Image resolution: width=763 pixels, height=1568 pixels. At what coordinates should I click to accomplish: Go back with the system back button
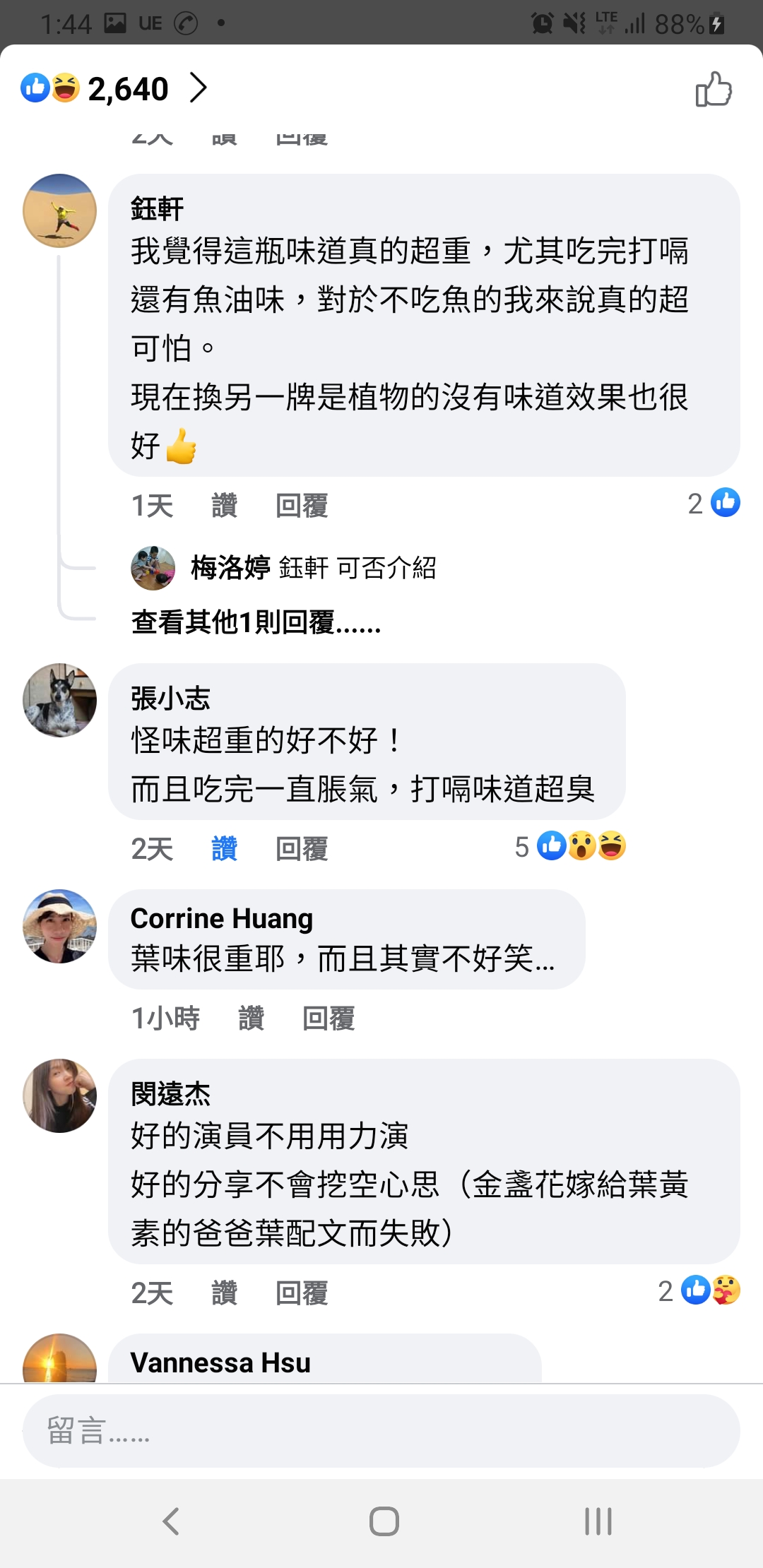coord(171,1521)
